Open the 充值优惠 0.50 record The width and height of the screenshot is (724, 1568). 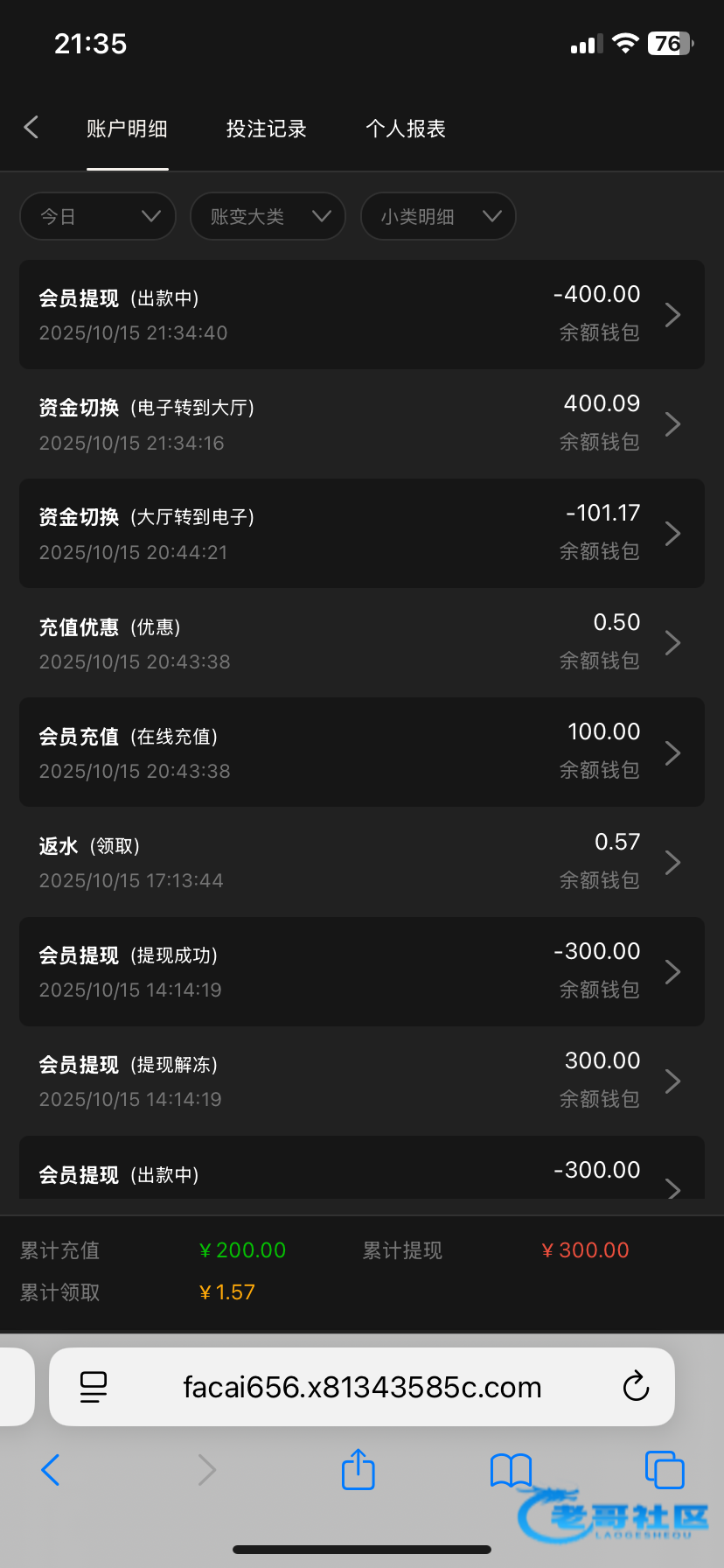(362, 643)
